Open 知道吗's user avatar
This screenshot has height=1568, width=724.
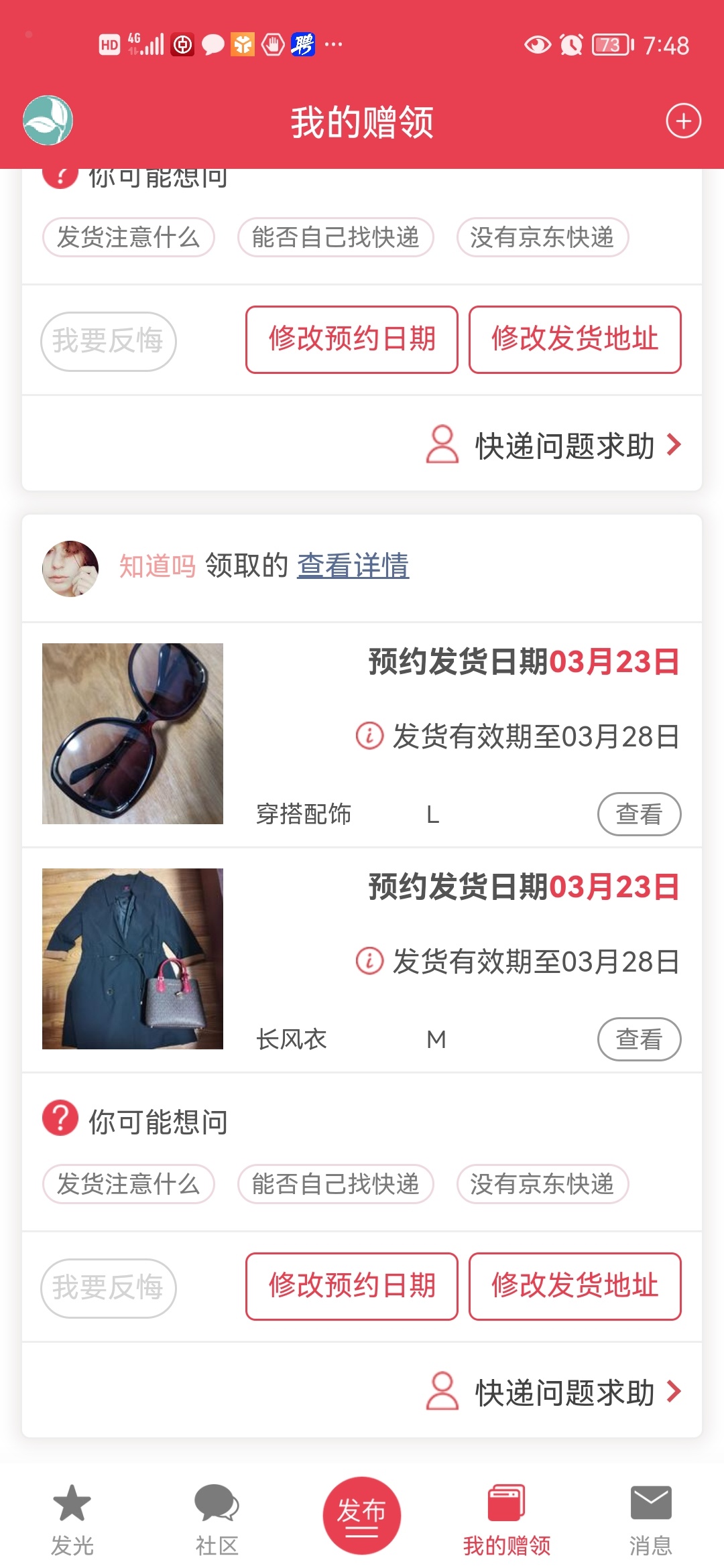point(70,568)
